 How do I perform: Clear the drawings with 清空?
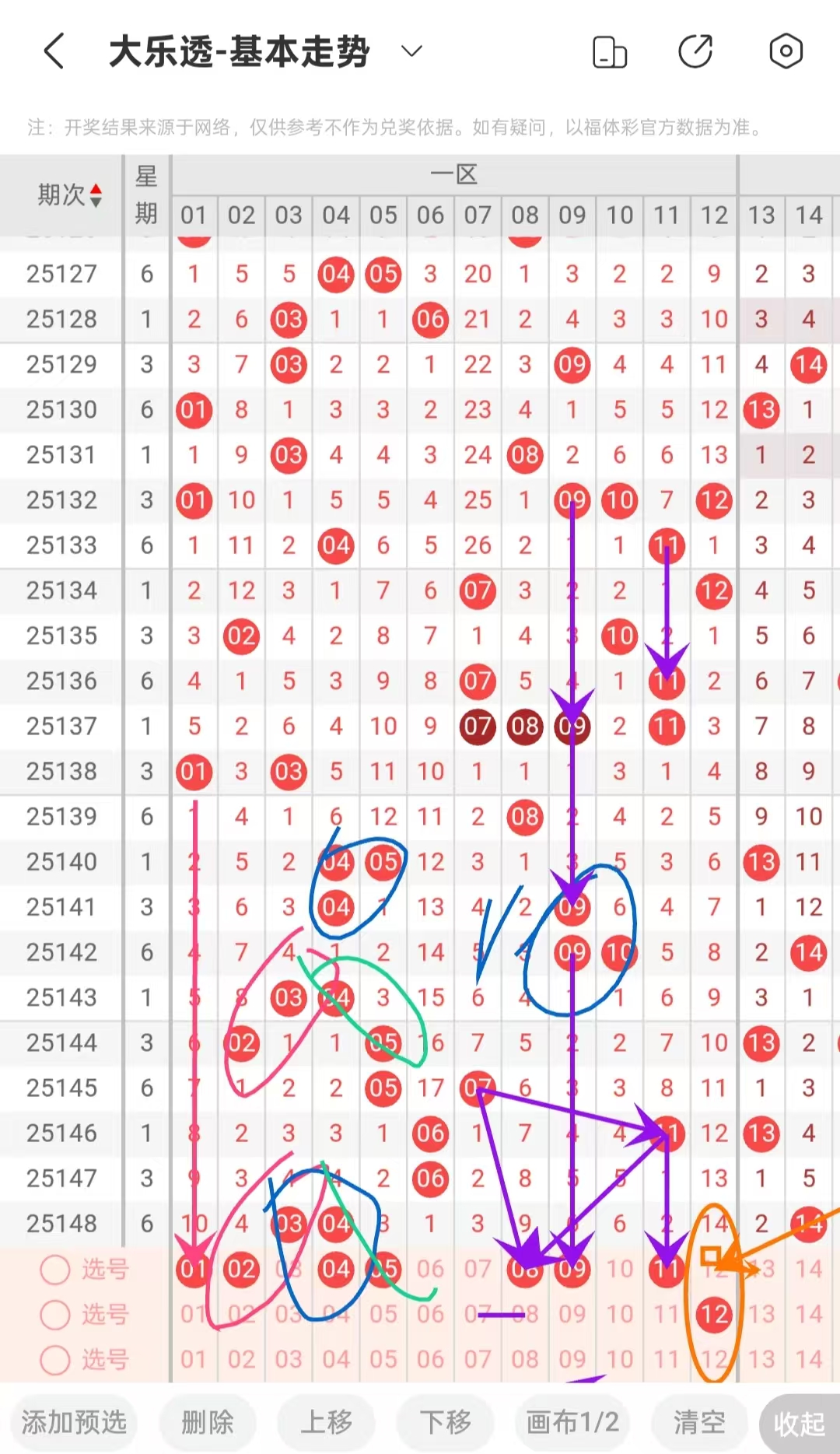(699, 1422)
